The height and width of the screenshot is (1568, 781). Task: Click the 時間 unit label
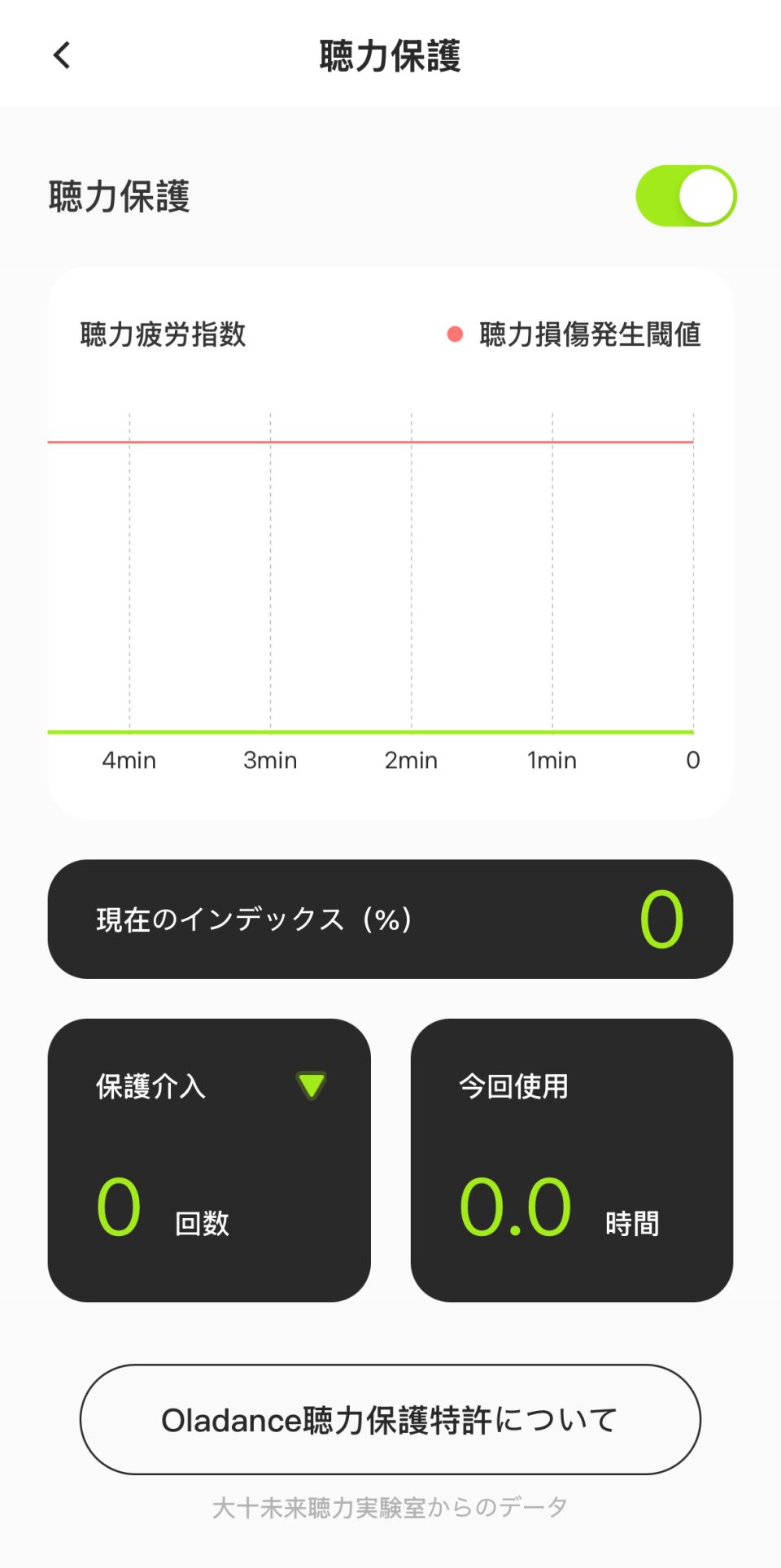pos(633,1223)
